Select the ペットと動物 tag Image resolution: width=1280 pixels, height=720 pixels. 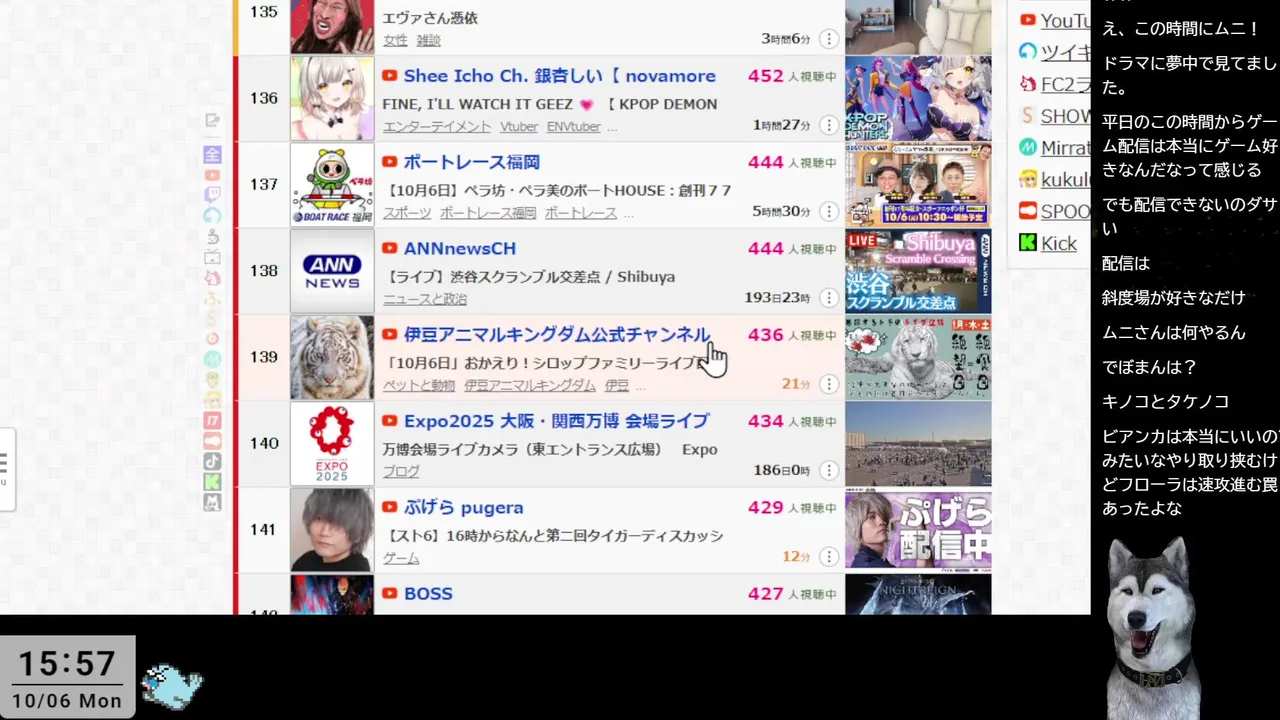point(419,385)
